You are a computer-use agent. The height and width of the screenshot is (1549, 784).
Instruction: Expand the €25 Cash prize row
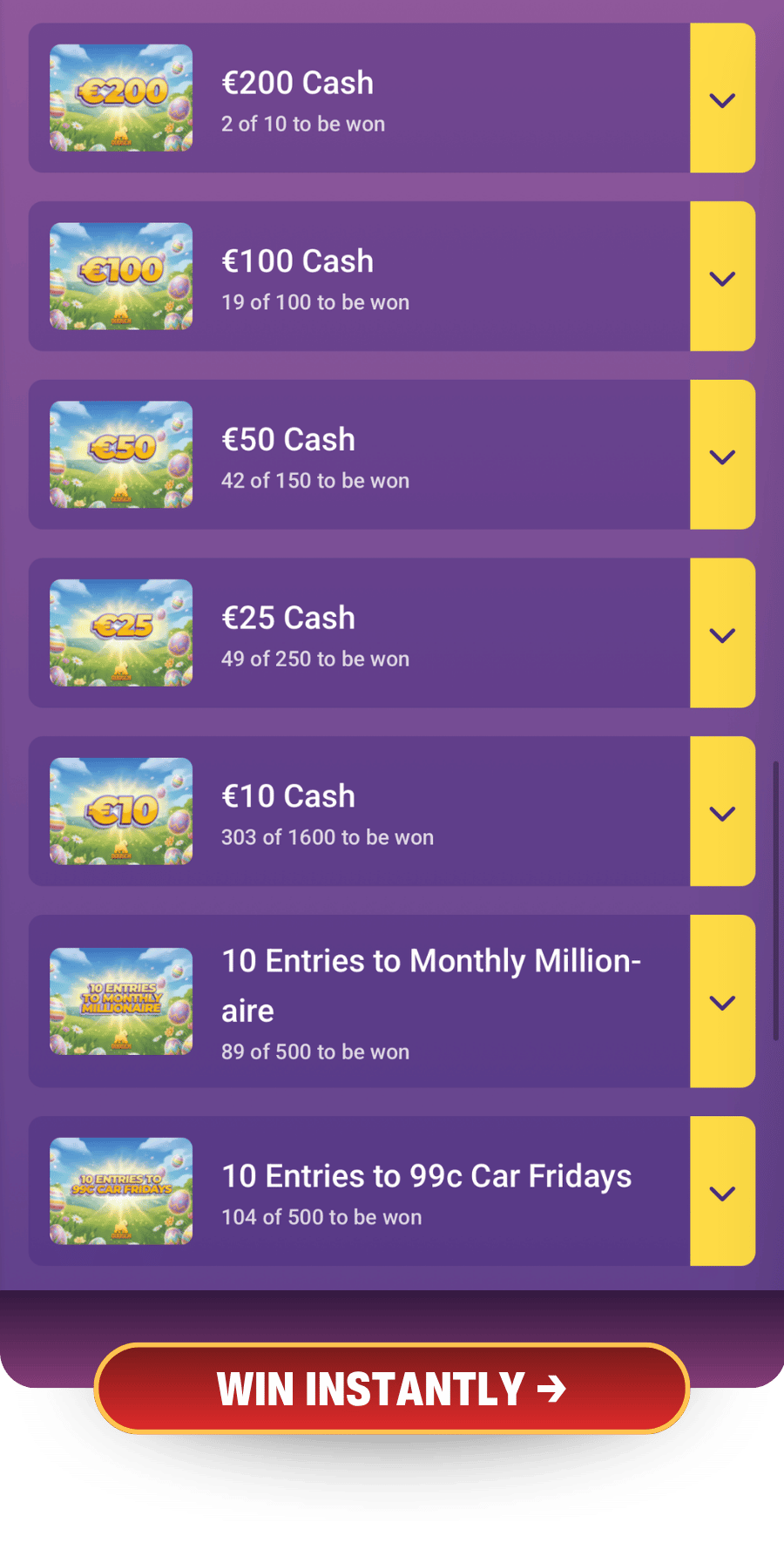tap(722, 634)
